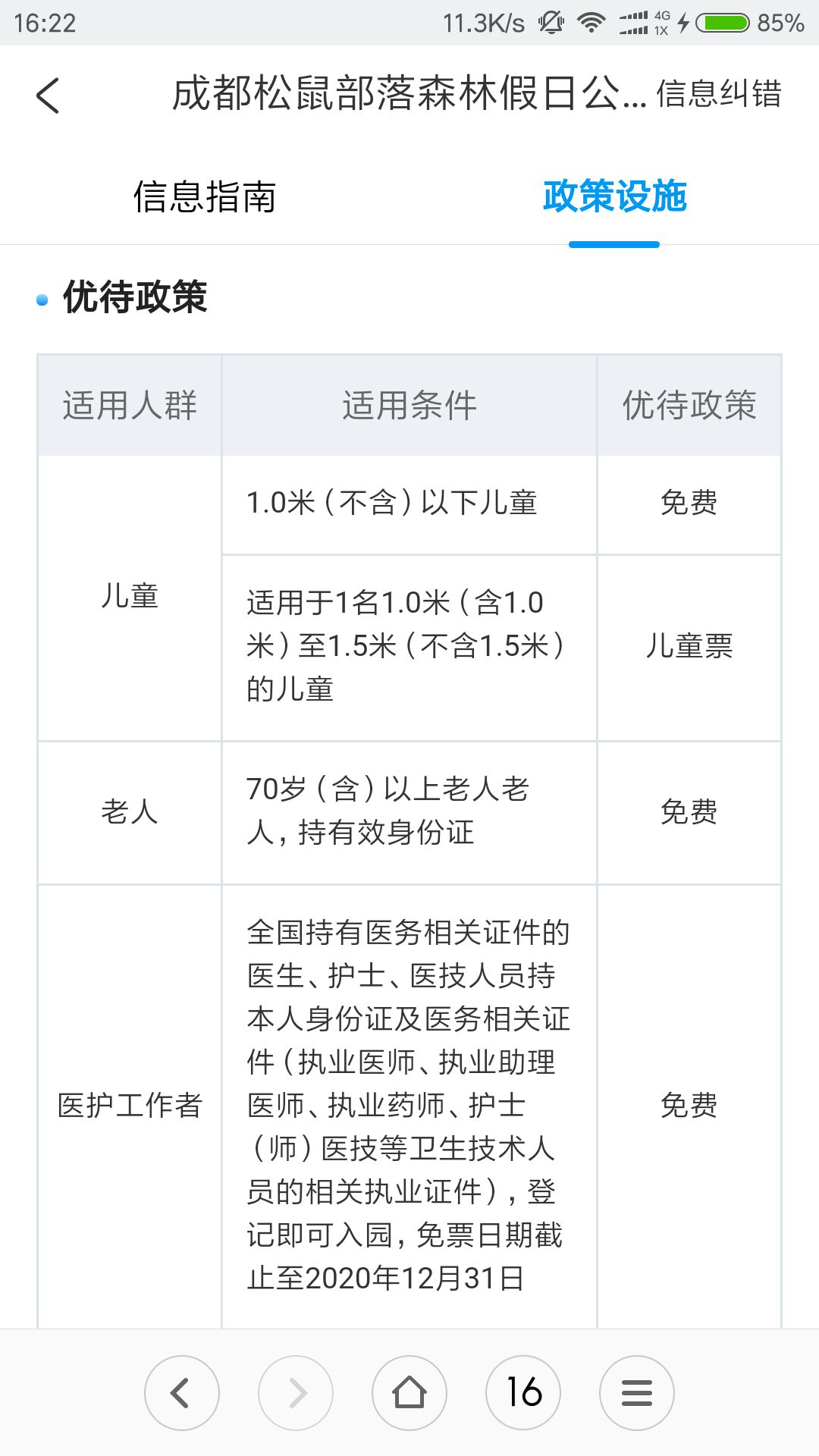The height and width of the screenshot is (1456, 819).
Task: Tap the back arrow beside the park title
Action: coord(48,96)
